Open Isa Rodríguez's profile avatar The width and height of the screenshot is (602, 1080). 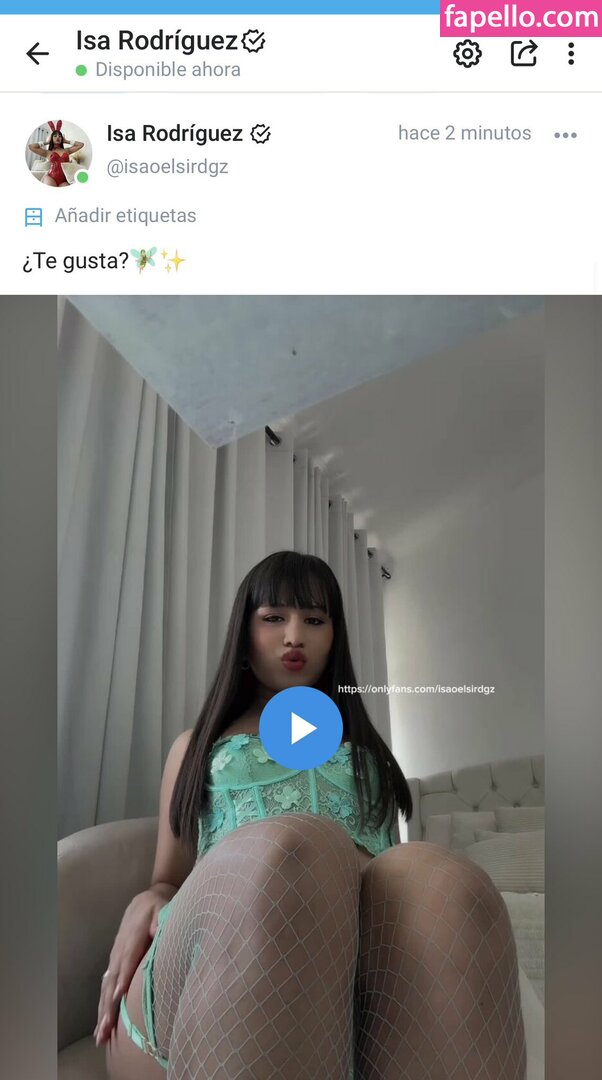point(58,153)
